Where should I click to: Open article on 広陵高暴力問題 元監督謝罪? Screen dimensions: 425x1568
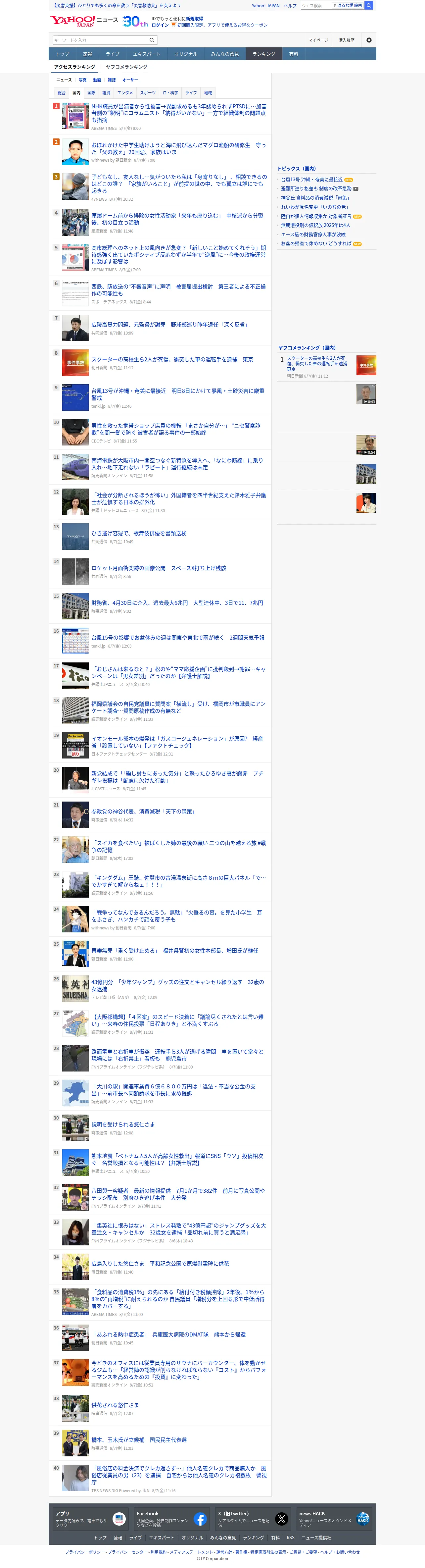[x=169, y=325]
